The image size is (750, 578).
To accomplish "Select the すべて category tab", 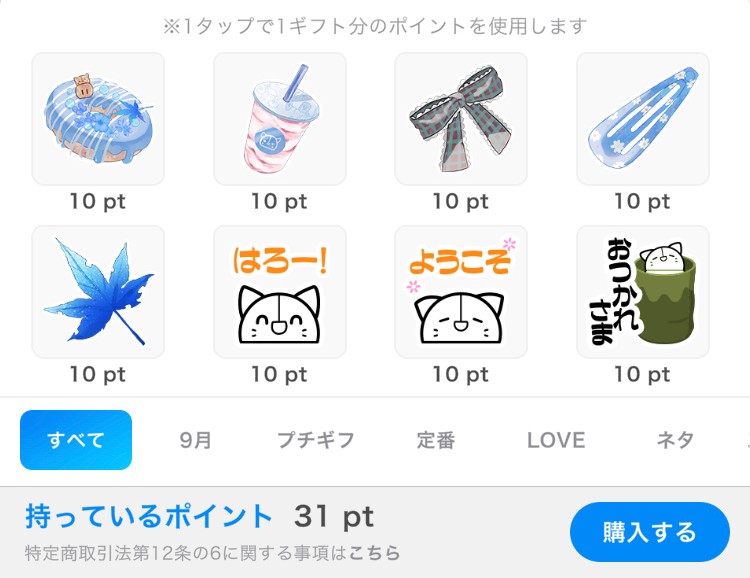I will 76,440.
